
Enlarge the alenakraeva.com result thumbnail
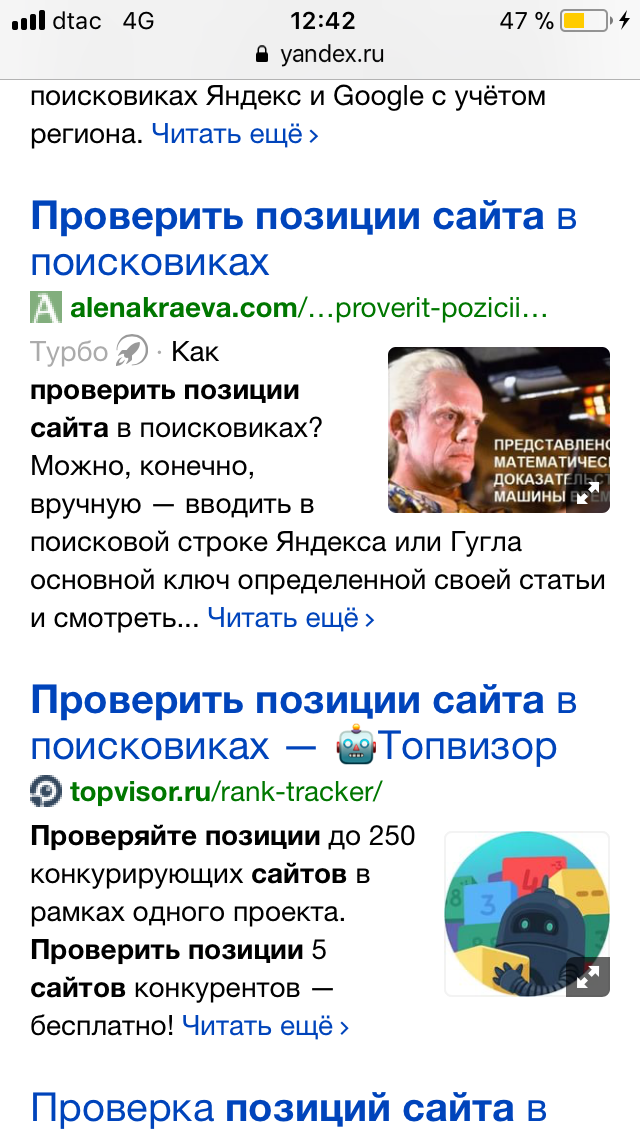click(586, 491)
